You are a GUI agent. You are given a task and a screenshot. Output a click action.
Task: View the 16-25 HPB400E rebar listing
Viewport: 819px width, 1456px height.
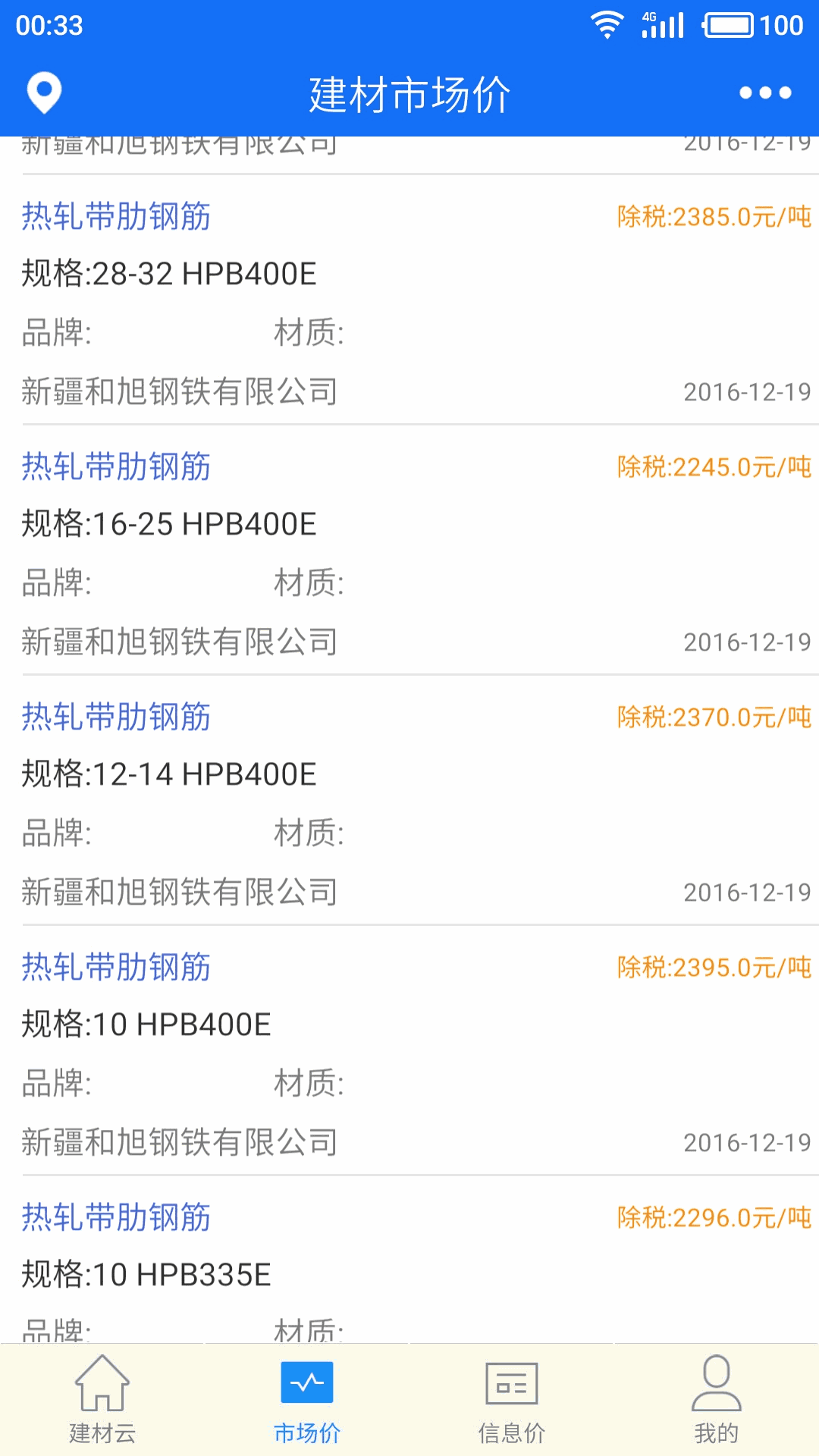409,551
